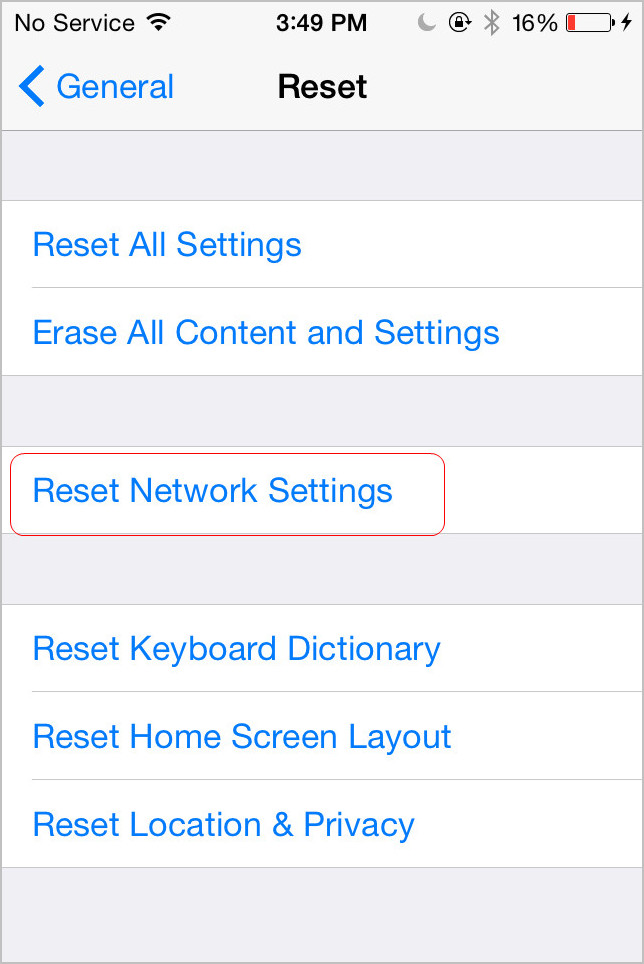The image size is (644, 964).
Task: Tap Reset Network Settings
Action: [x=213, y=491]
